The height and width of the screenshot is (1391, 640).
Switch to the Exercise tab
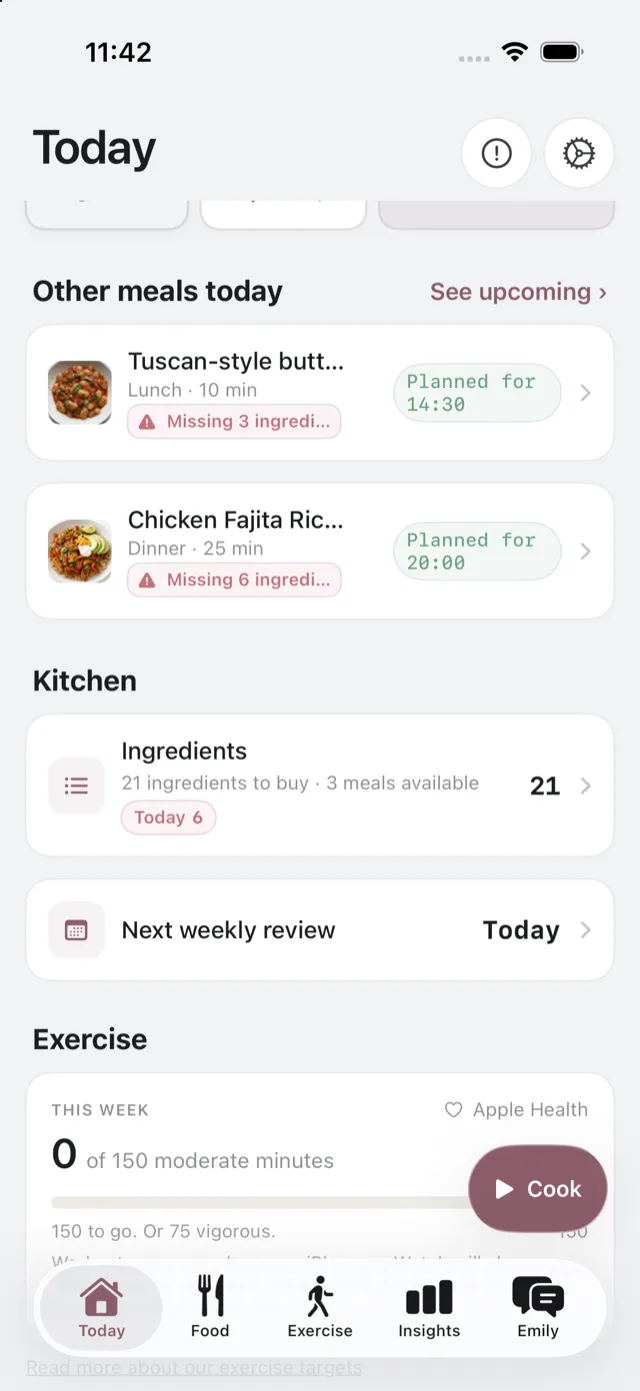pyautogui.click(x=320, y=1308)
